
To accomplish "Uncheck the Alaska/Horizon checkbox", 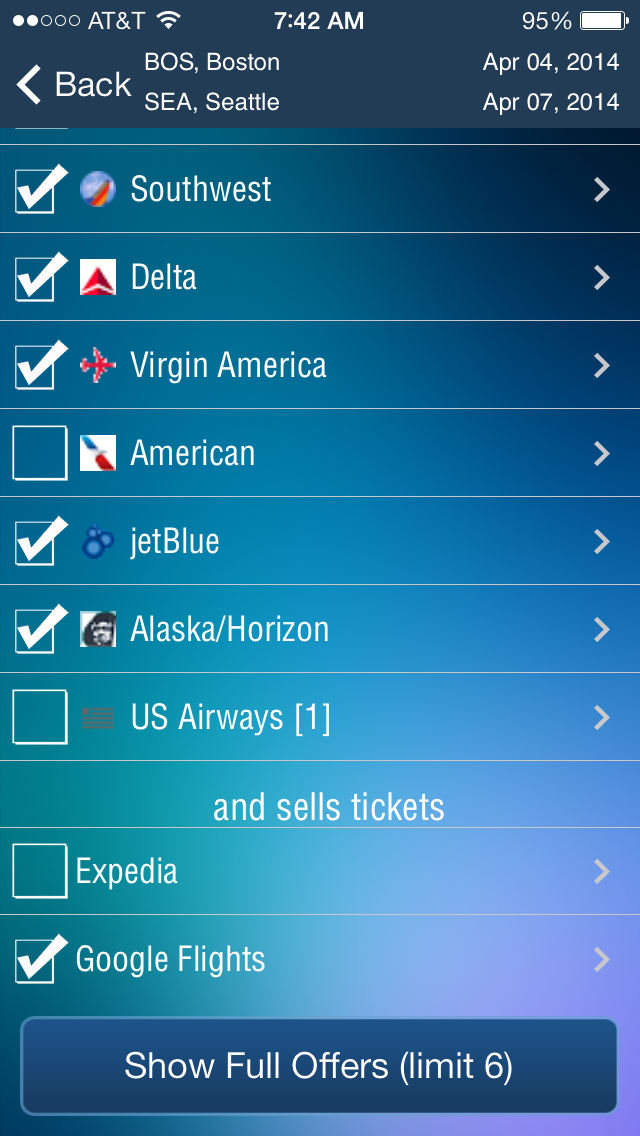I will (x=39, y=630).
